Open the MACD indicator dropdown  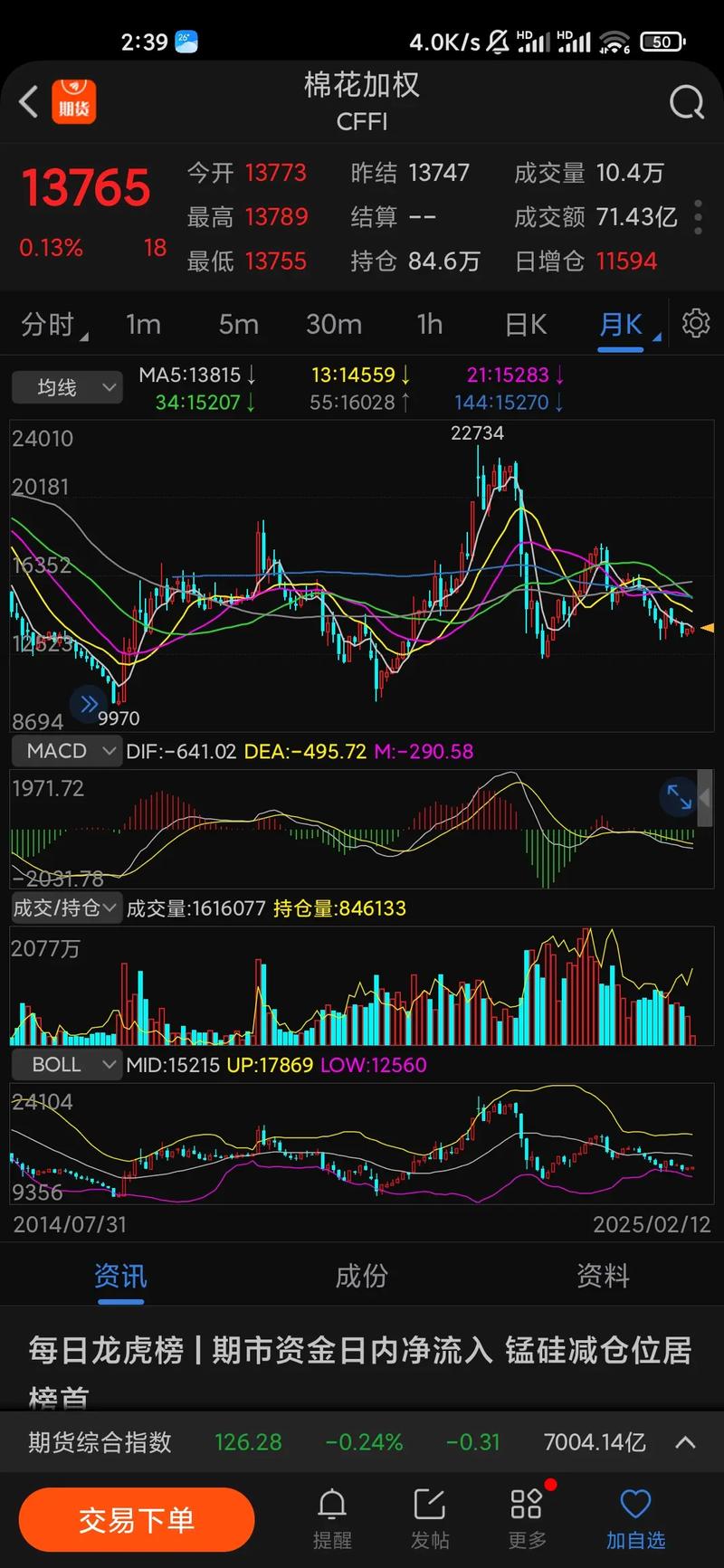point(65,750)
